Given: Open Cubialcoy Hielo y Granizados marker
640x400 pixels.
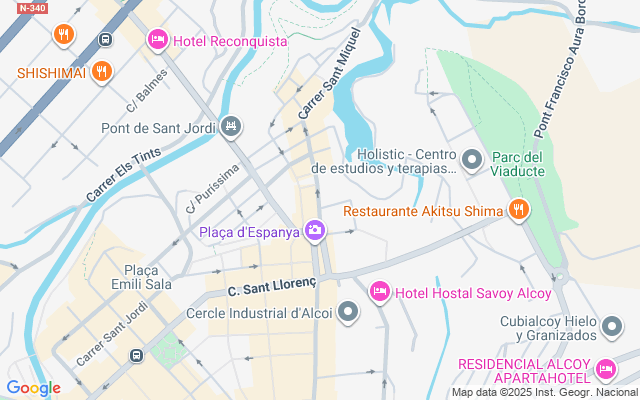Looking at the screenshot, I should pos(611,325).
